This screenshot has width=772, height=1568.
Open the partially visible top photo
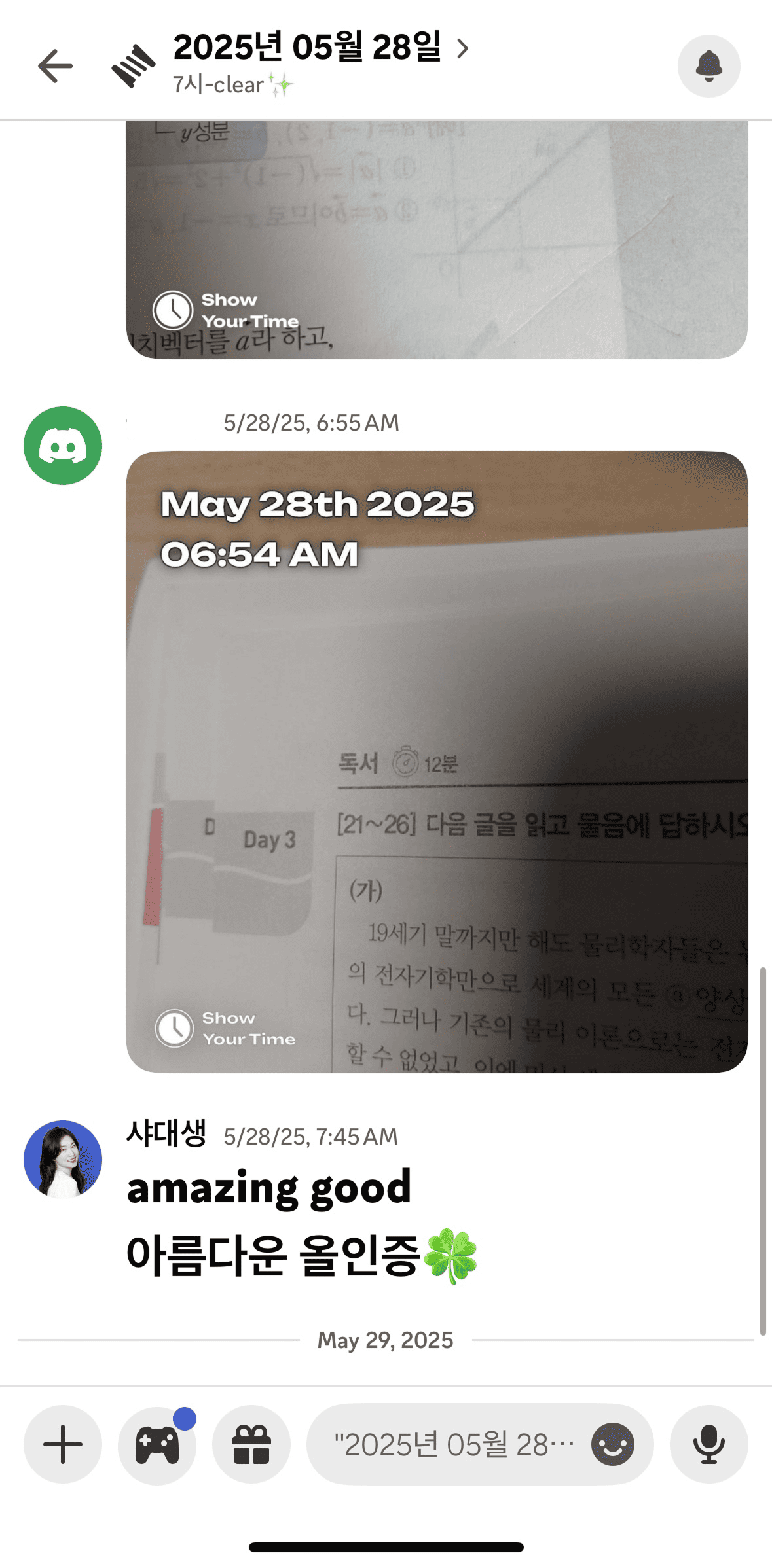point(437,240)
